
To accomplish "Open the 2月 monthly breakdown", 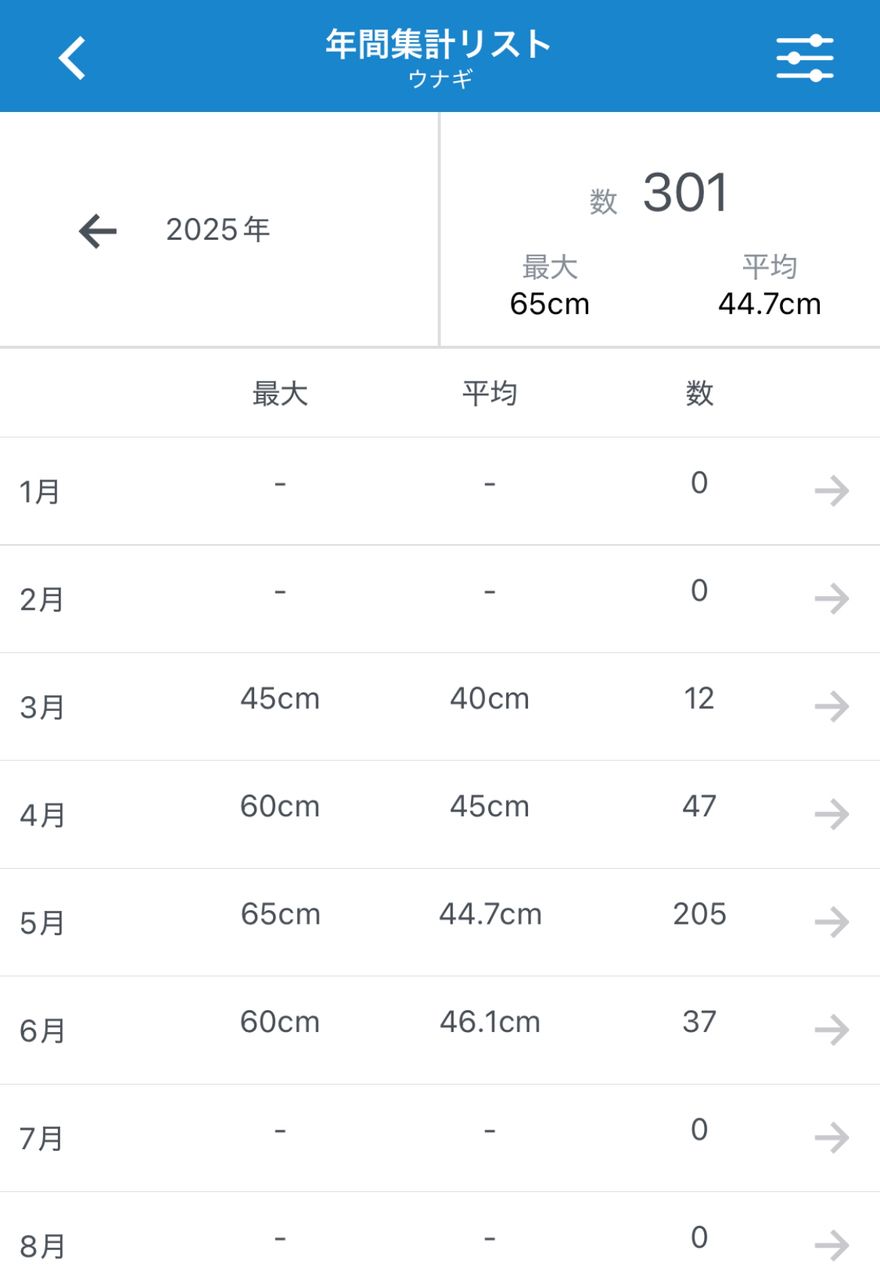I will click(831, 599).
